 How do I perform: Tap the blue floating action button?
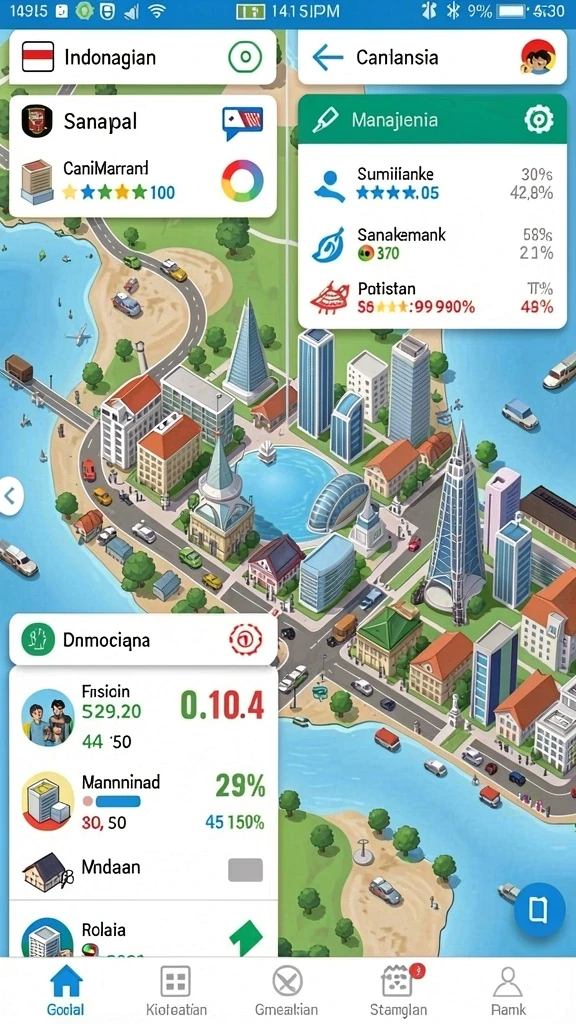(539, 909)
